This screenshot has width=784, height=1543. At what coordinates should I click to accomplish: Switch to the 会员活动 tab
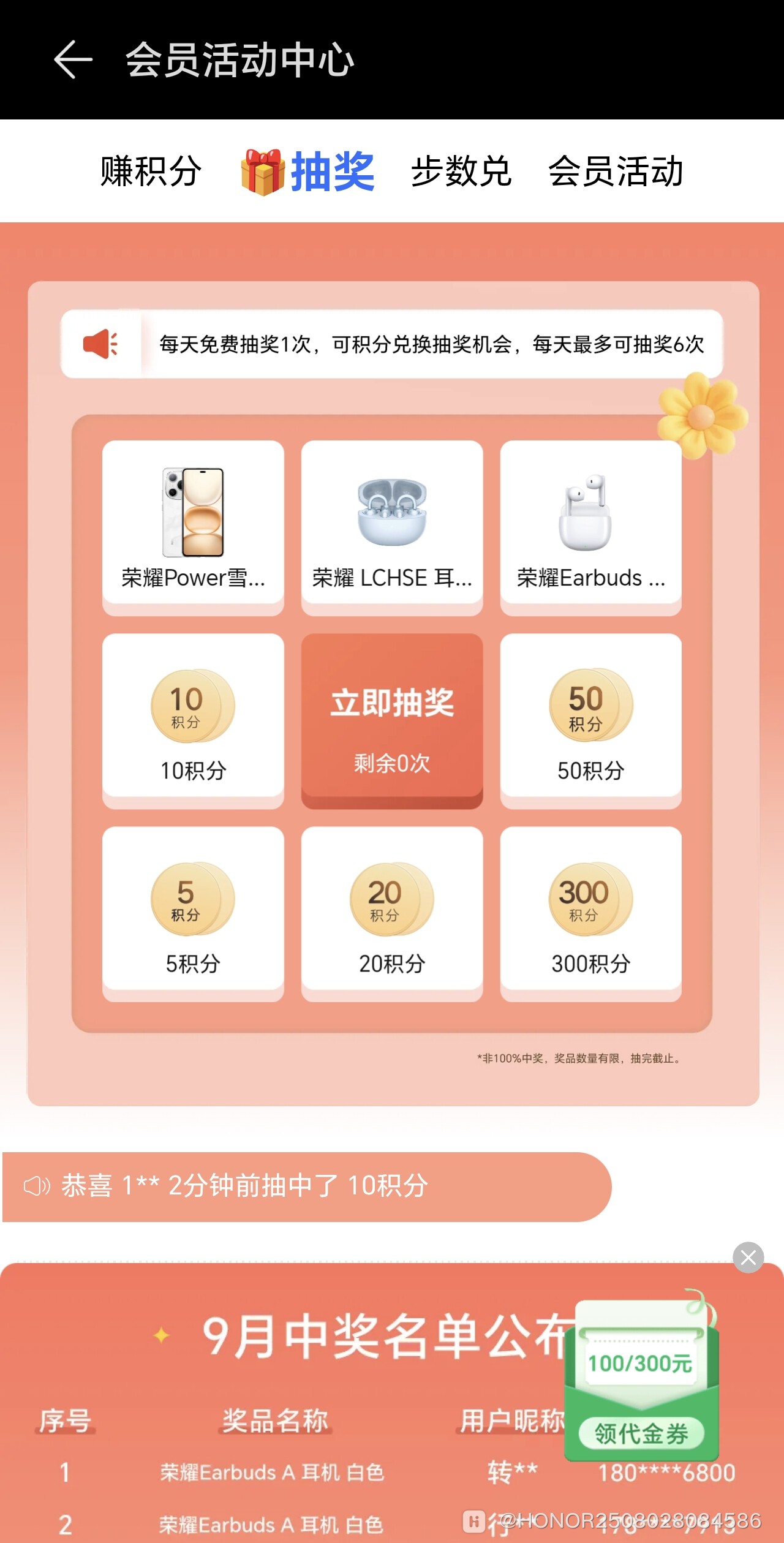(615, 171)
